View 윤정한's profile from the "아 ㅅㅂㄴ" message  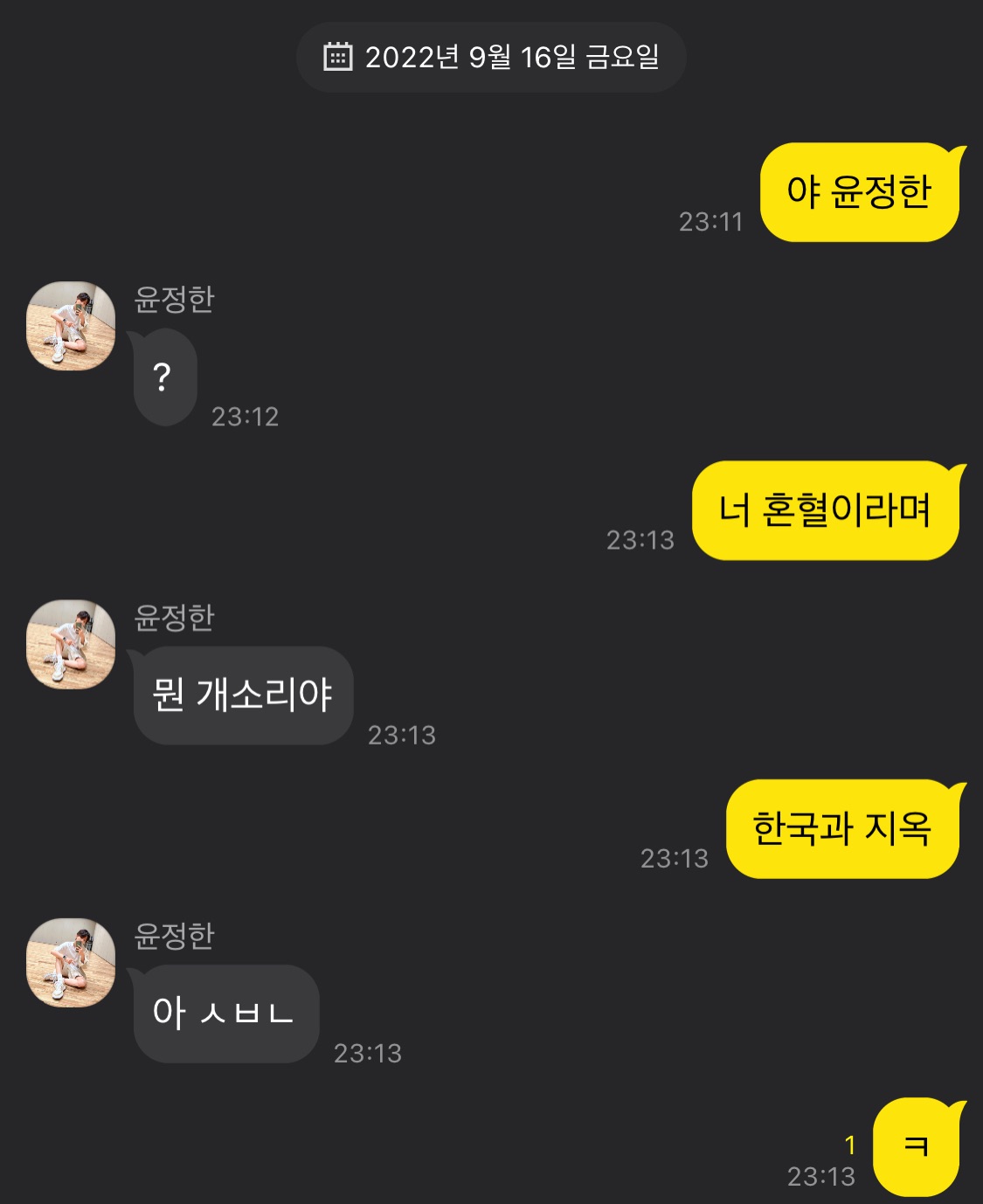click(x=71, y=962)
